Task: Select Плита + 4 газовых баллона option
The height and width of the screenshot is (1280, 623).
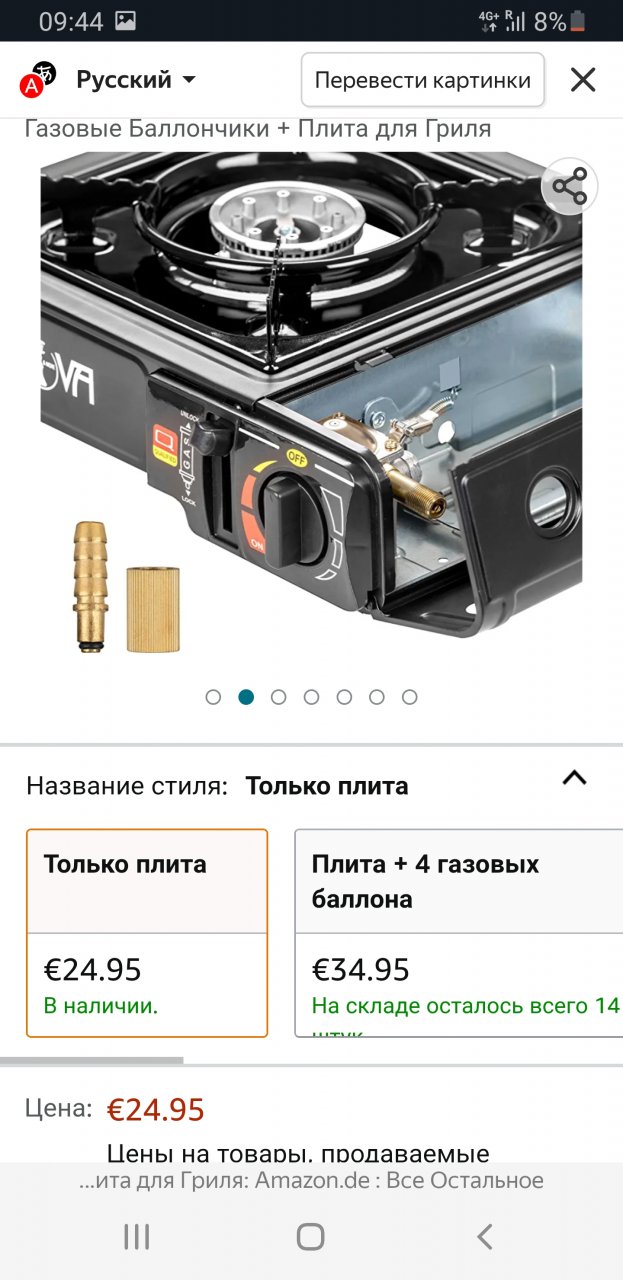Action: click(x=460, y=932)
